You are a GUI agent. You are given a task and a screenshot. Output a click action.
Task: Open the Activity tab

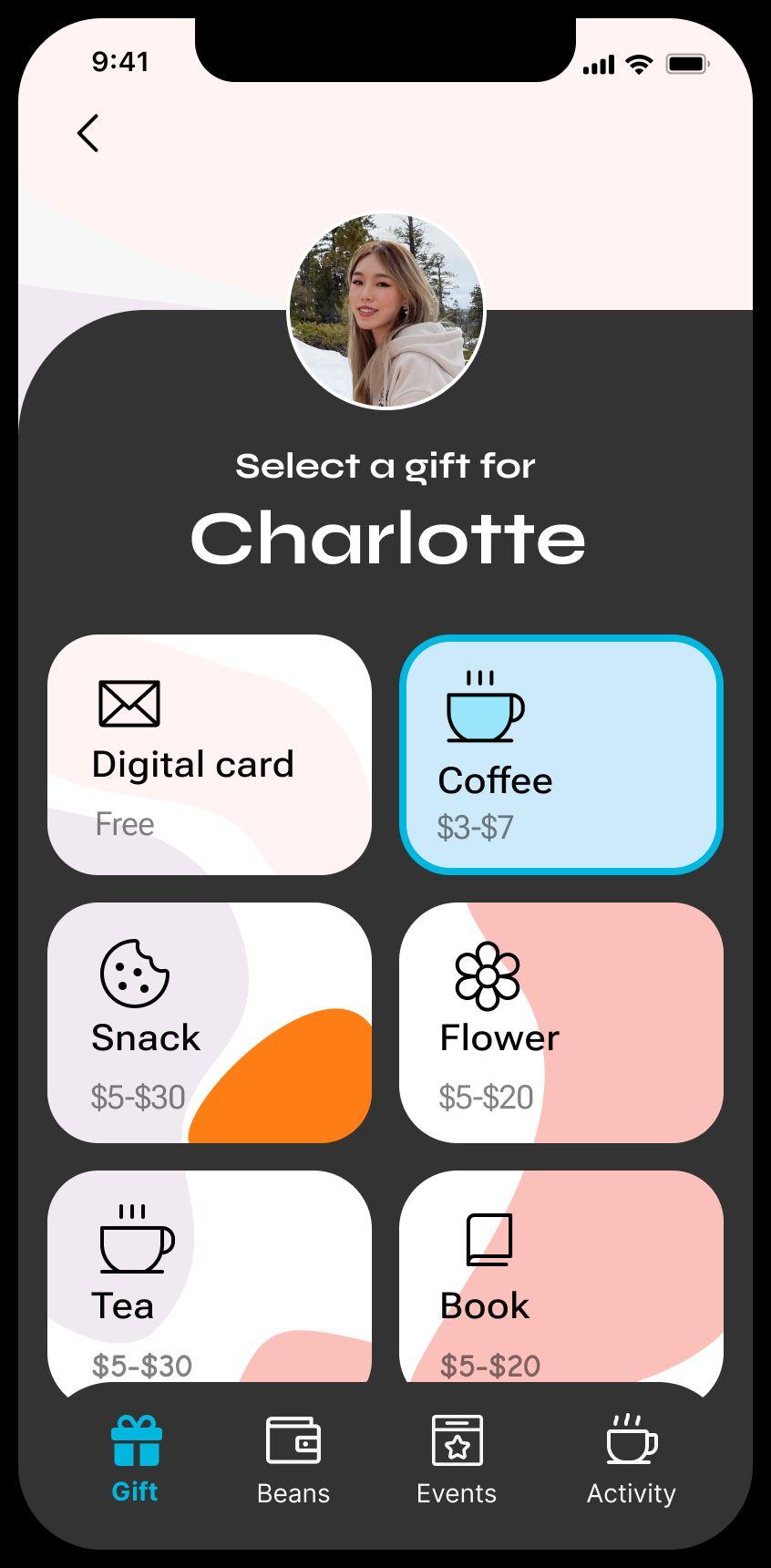tap(631, 1459)
